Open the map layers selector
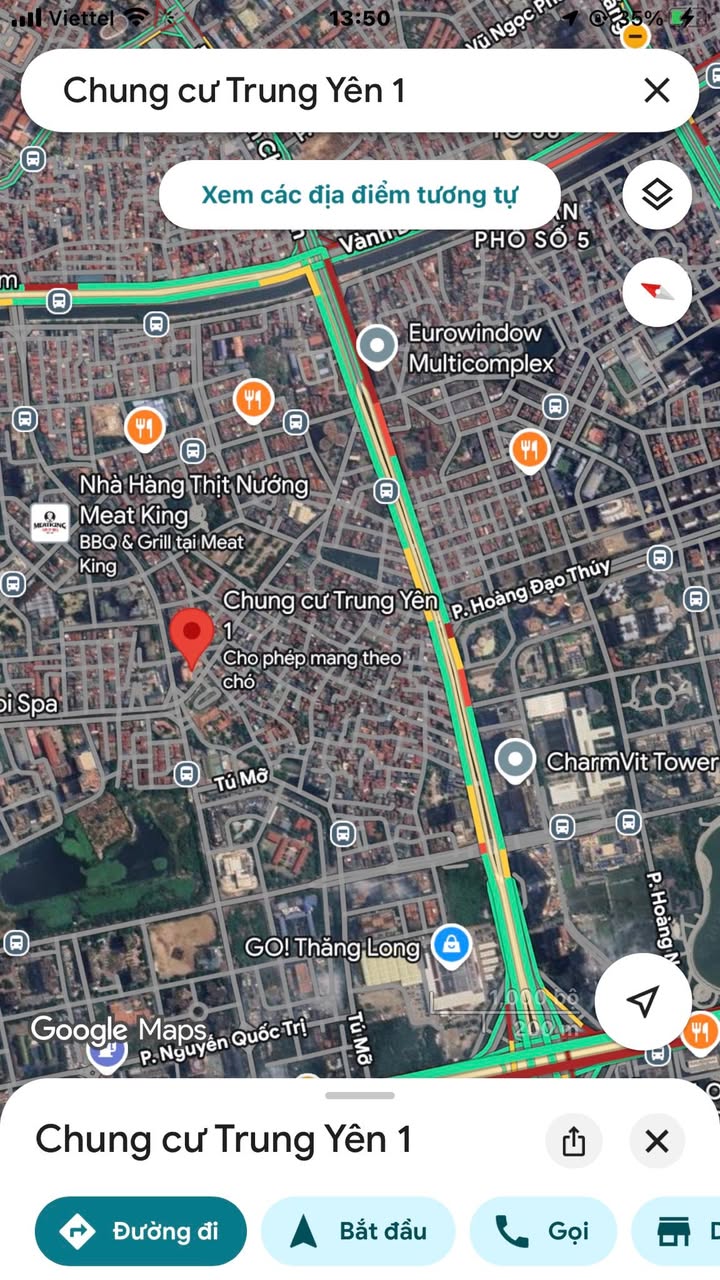 (x=657, y=194)
